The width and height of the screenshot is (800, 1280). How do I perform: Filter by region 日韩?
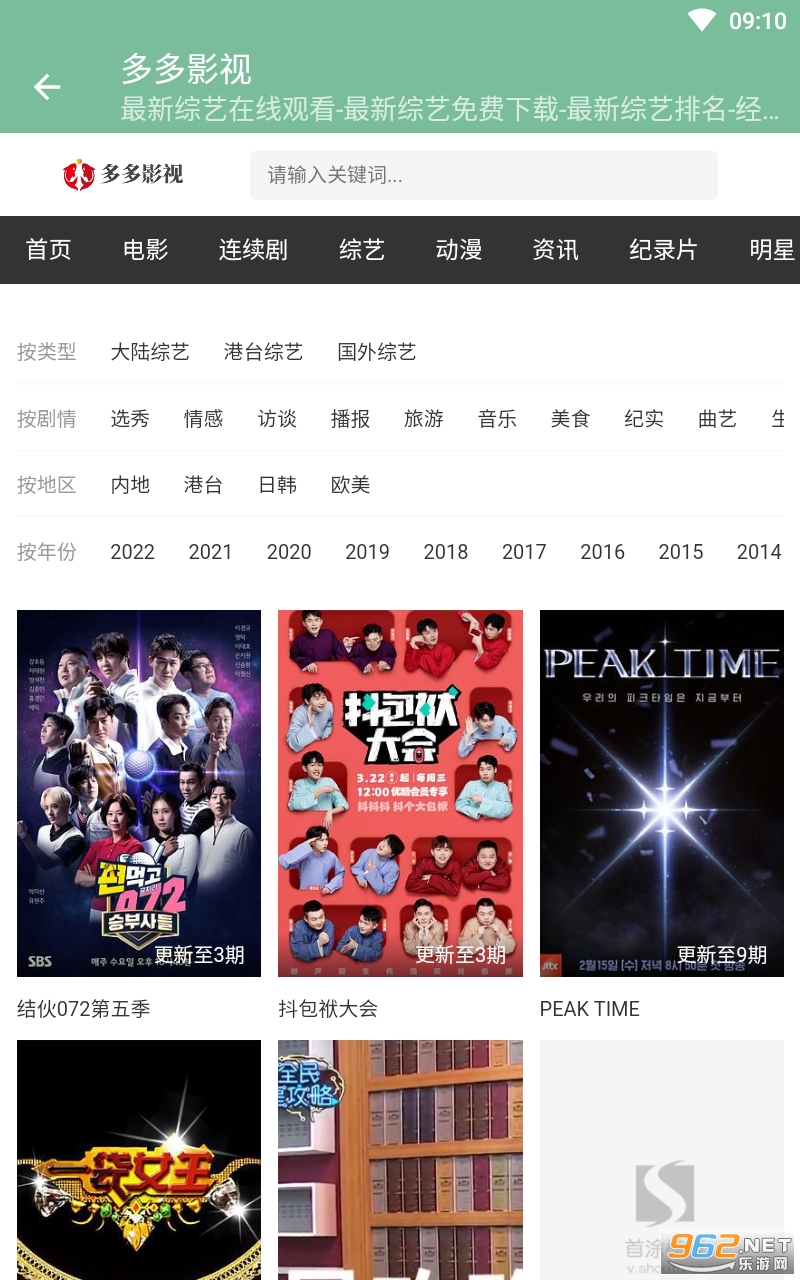tap(277, 485)
